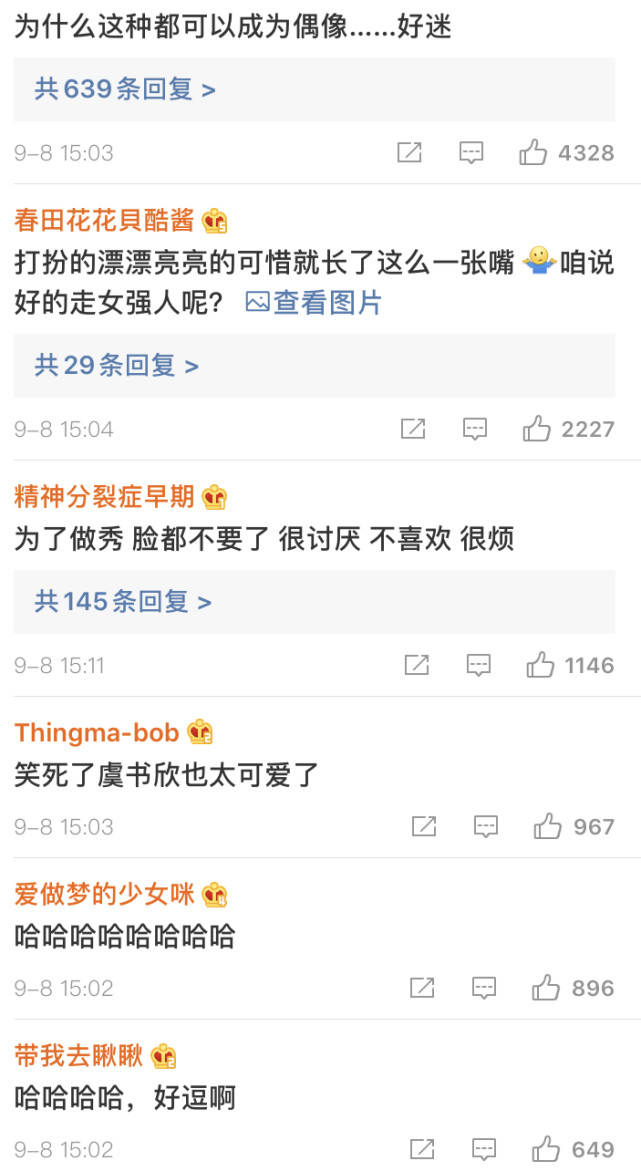Expand the 共639条回复 replies

coord(125,90)
